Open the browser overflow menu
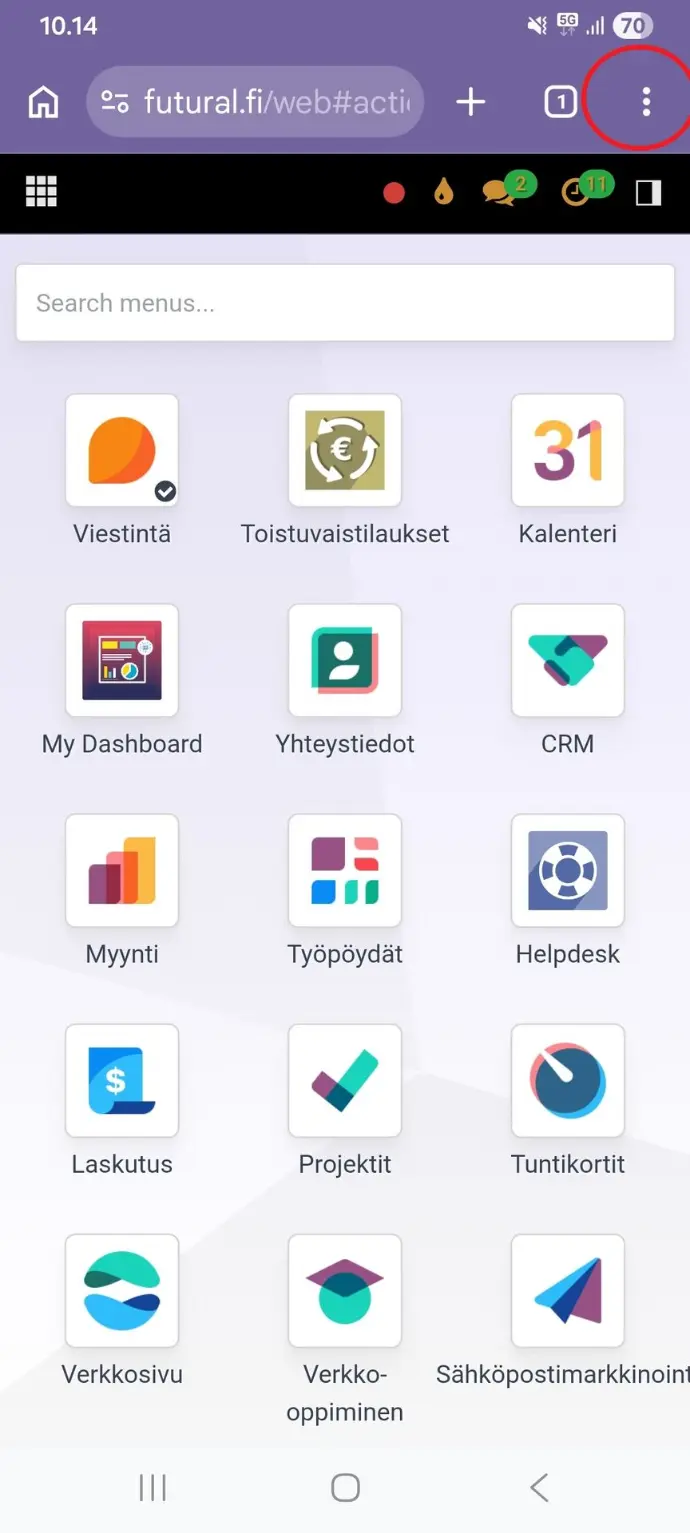The image size is (690, 1533). coord(646,101)
